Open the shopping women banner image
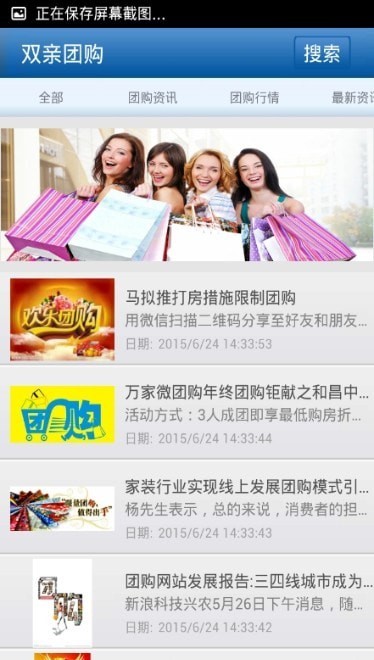374x660 pixels. tap(187, 194)
